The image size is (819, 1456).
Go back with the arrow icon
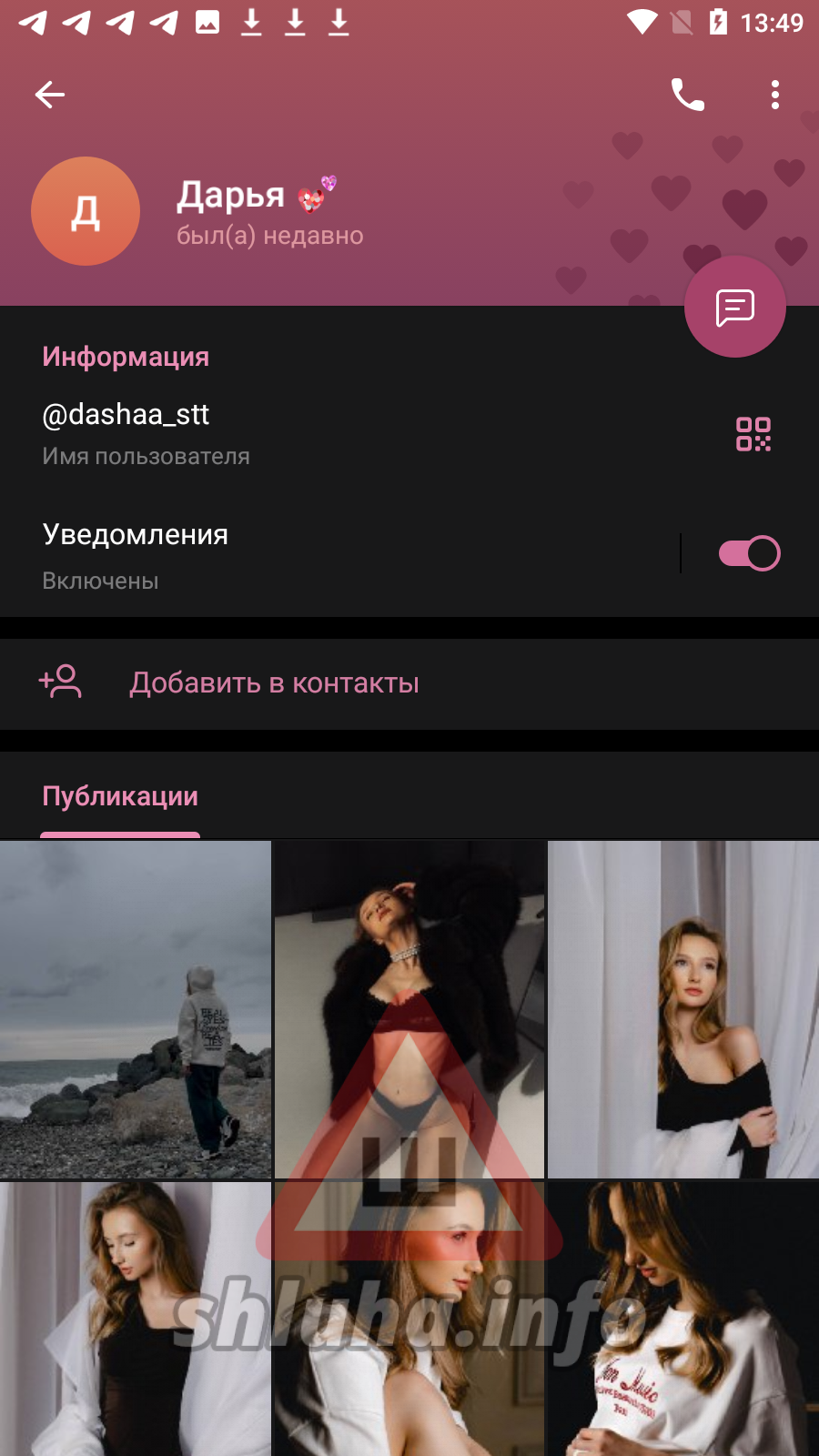[50, 95]
